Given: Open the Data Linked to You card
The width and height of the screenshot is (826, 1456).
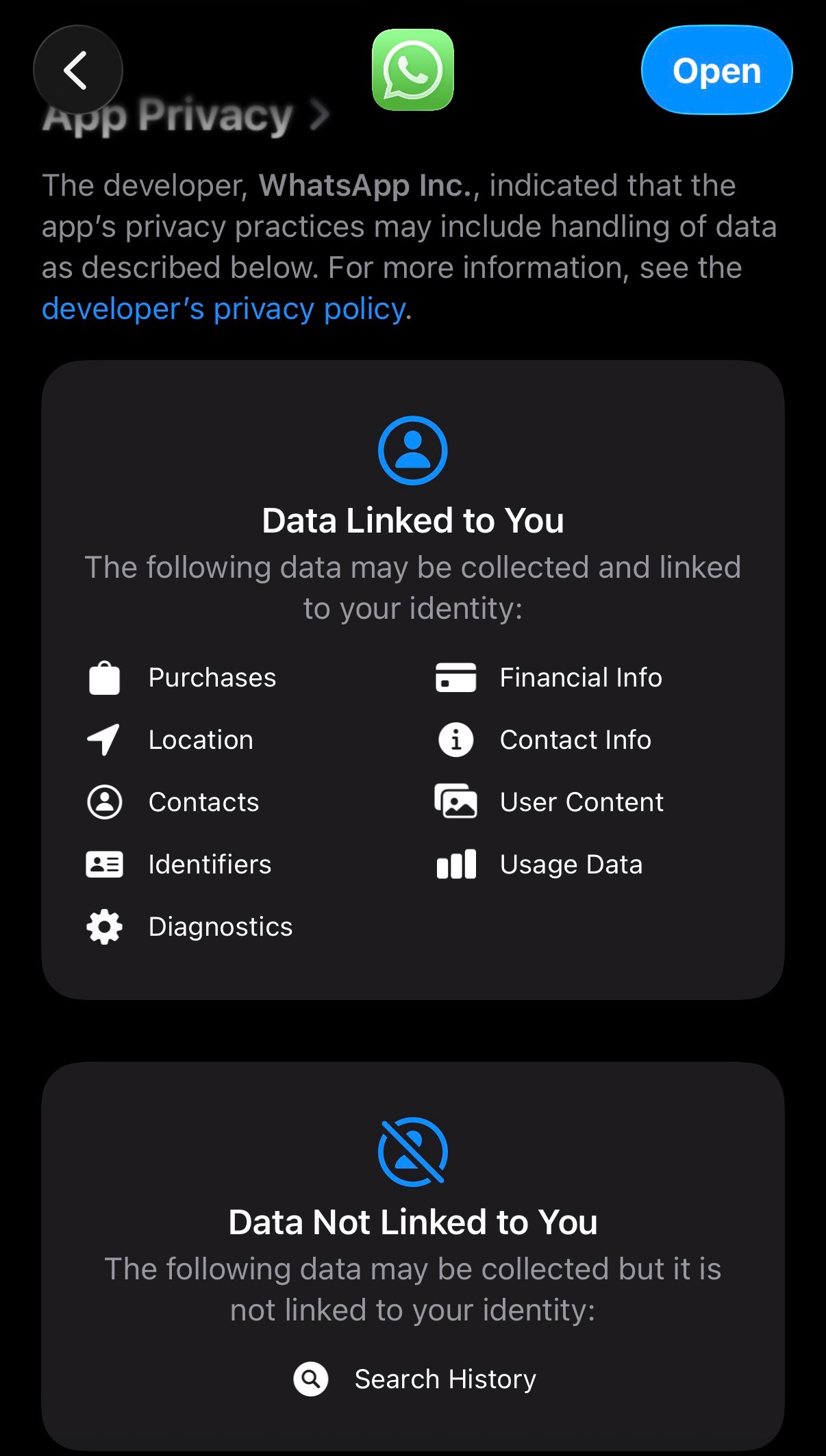Looking at the screenshot, I should pos(413,520).
